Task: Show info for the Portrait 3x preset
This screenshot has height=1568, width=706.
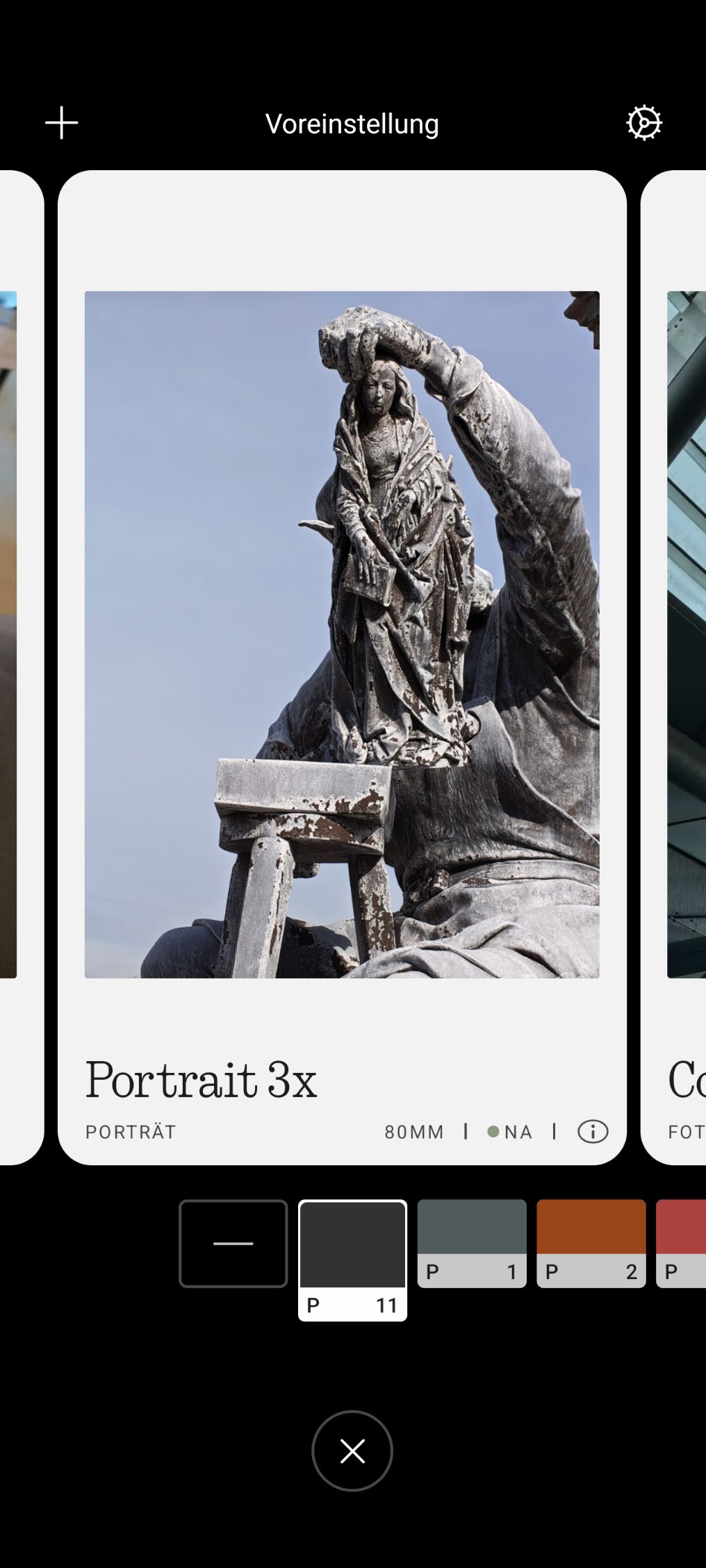Action: click(593, 1131)
